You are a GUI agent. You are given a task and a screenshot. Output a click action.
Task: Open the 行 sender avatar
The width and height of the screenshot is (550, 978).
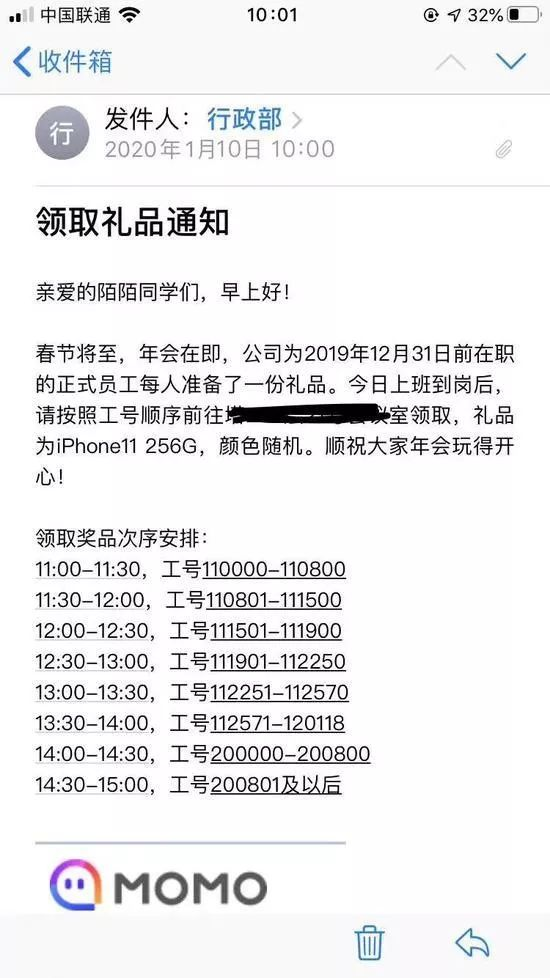(62, 133)
